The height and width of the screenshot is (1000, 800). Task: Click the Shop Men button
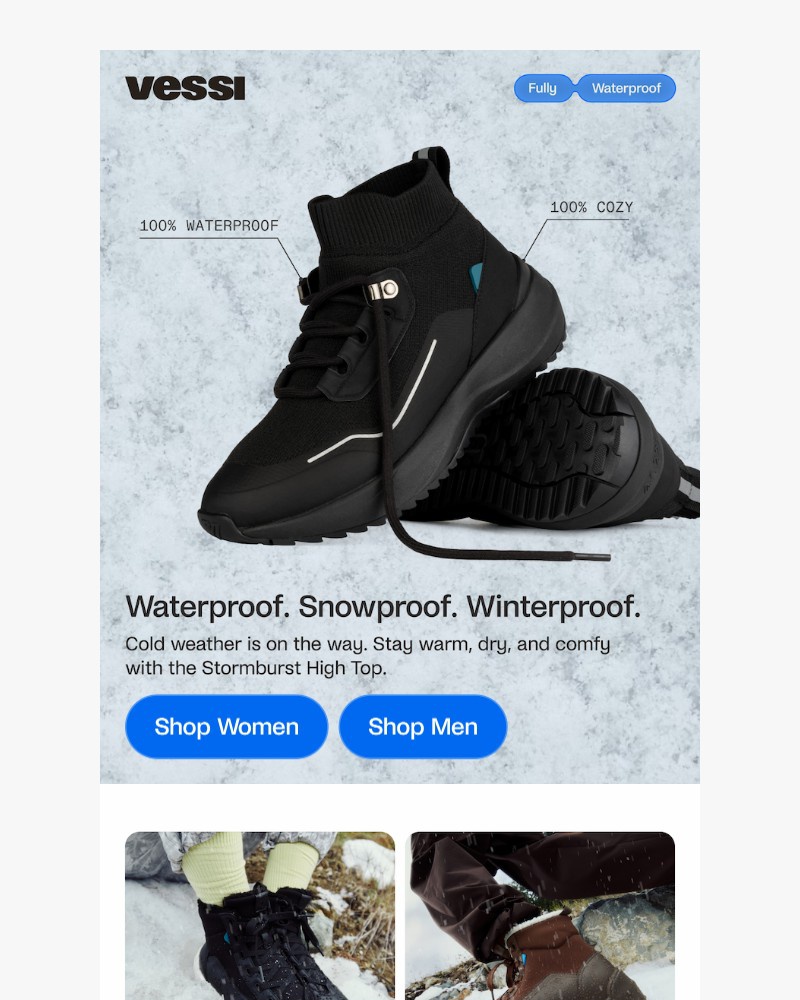click(x=422, y=727)
